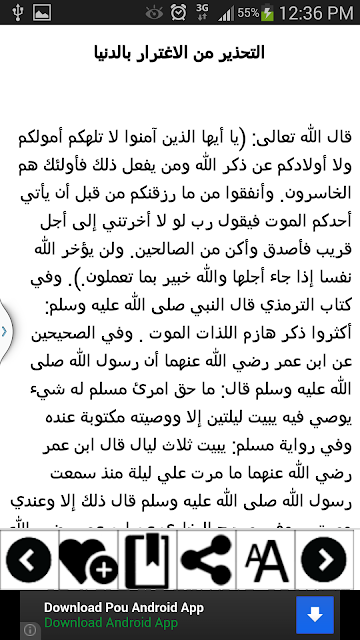Image resolution: width=360 pixels, height=640 pixels.
Task: Bookmark the current page
Action: point(147,559)
